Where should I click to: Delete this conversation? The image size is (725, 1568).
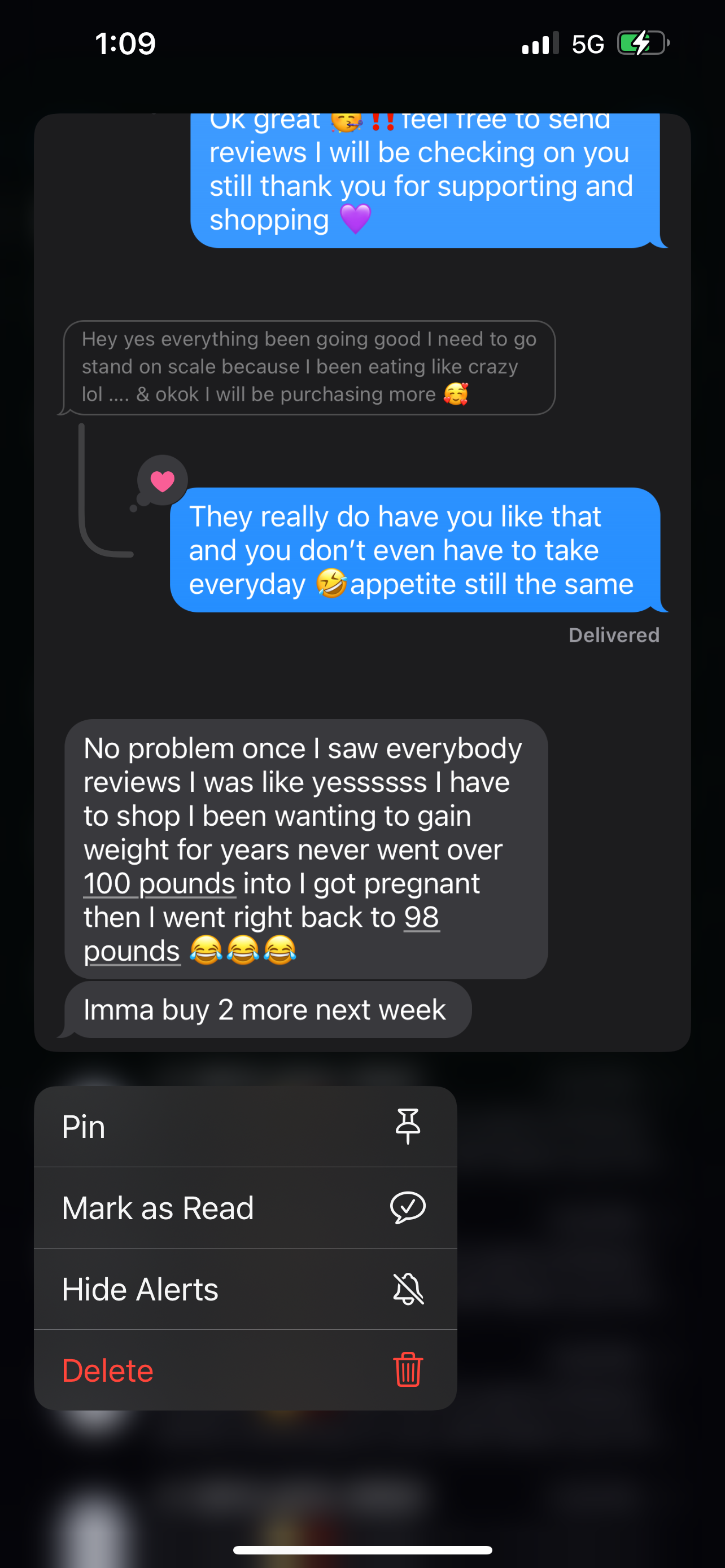(x=244, y=1370)
